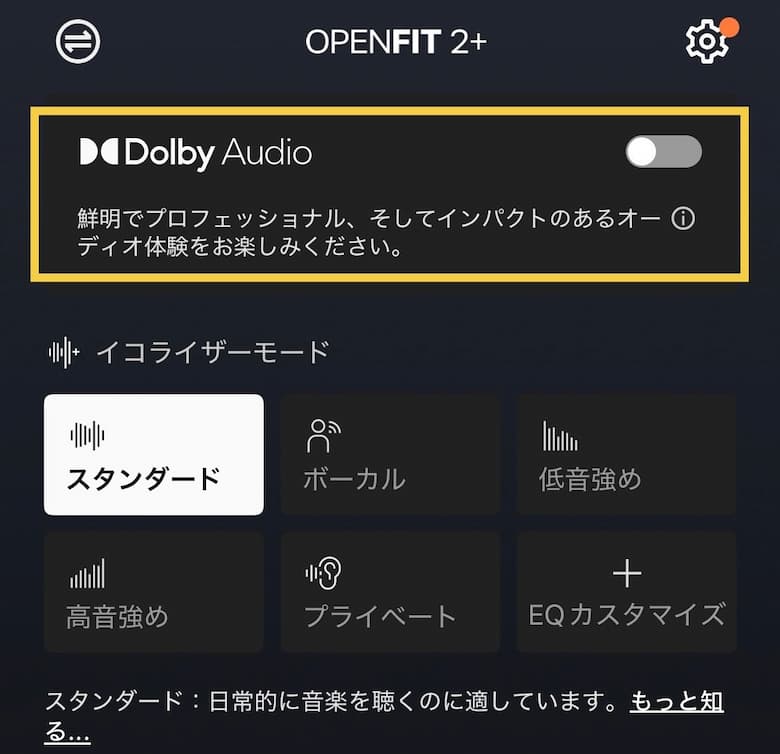Turn on the Dolby Audio switch
Screen dimensions: 780x754
(x=663, y=152)
